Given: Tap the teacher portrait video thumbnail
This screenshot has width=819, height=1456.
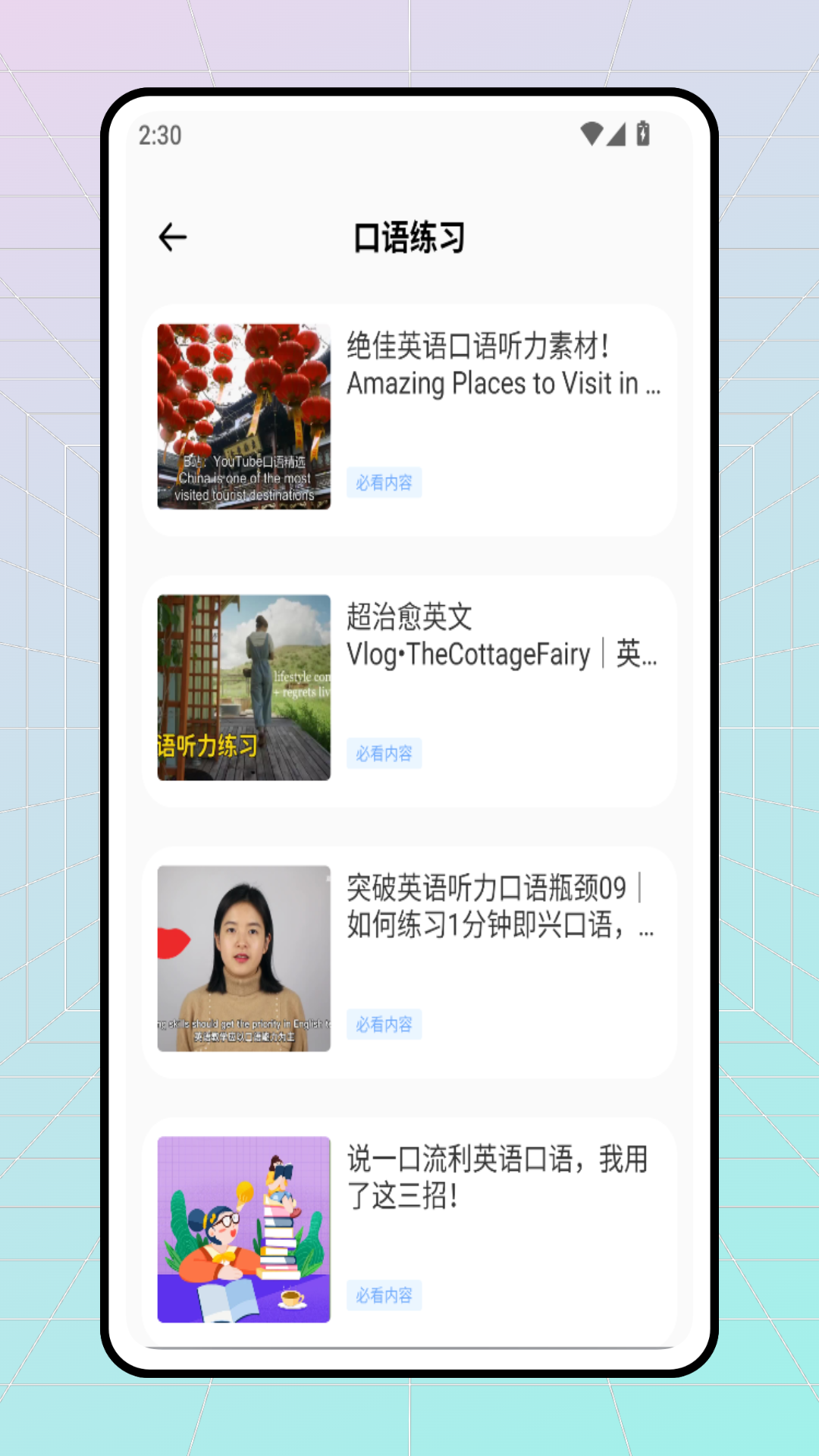Looking at the screenshot, I should (243, 959).
